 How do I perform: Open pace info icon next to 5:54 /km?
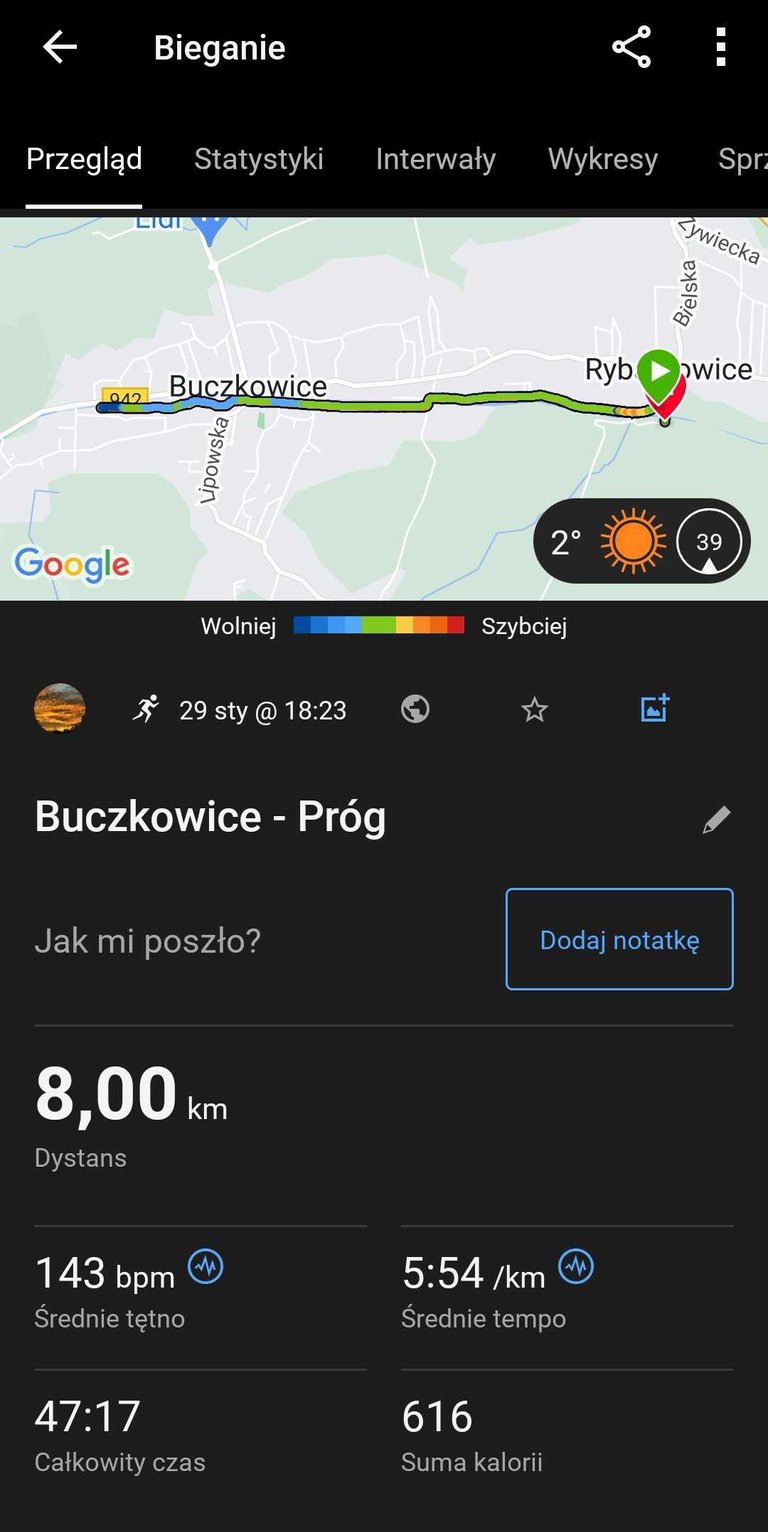[x=576, y=1267]
